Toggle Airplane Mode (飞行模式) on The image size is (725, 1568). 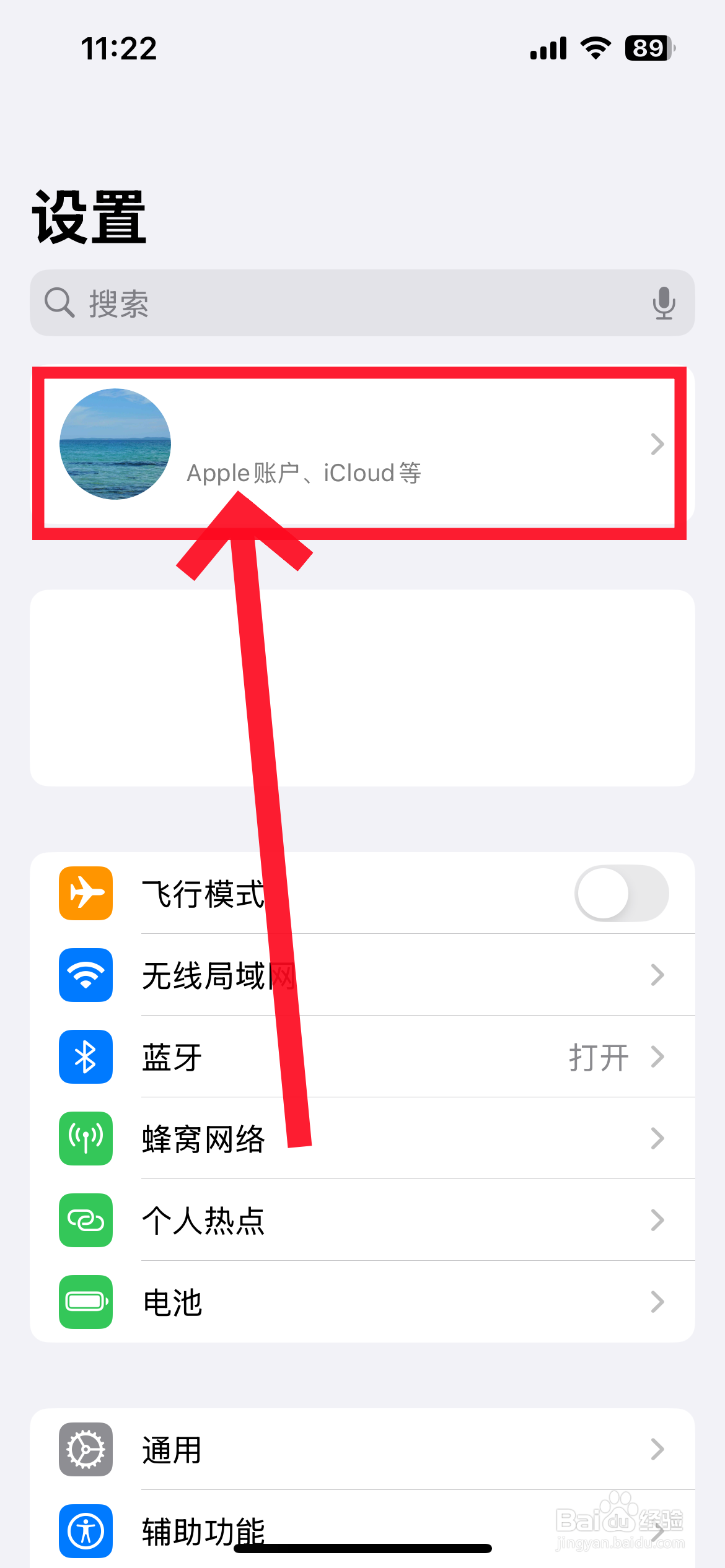622,893
